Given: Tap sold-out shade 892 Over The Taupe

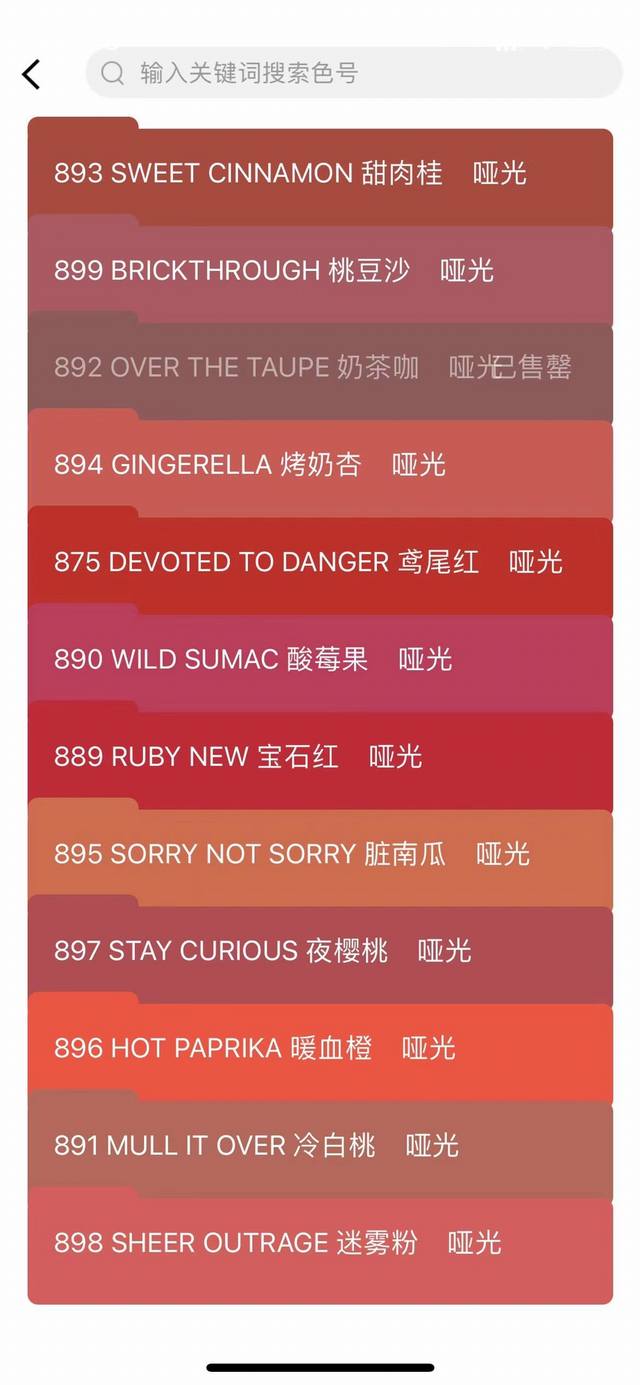Looking at the screenshot, I should point(320,368).
